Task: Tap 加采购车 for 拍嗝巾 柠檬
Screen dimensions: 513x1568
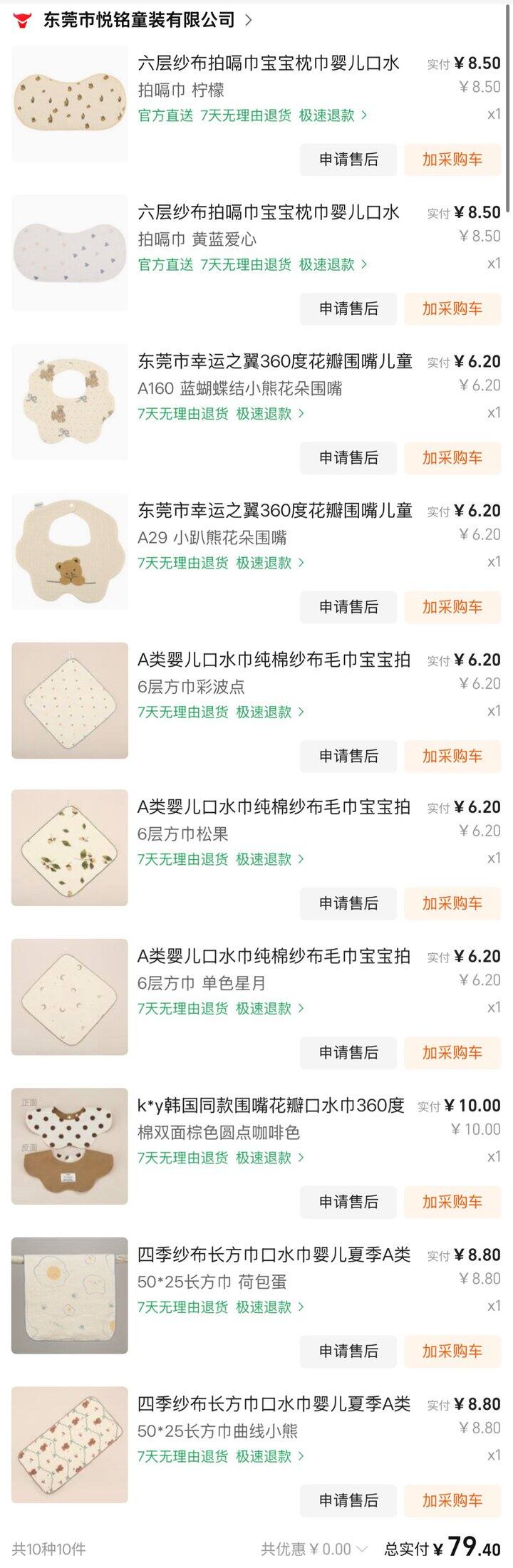Action: 452,160
